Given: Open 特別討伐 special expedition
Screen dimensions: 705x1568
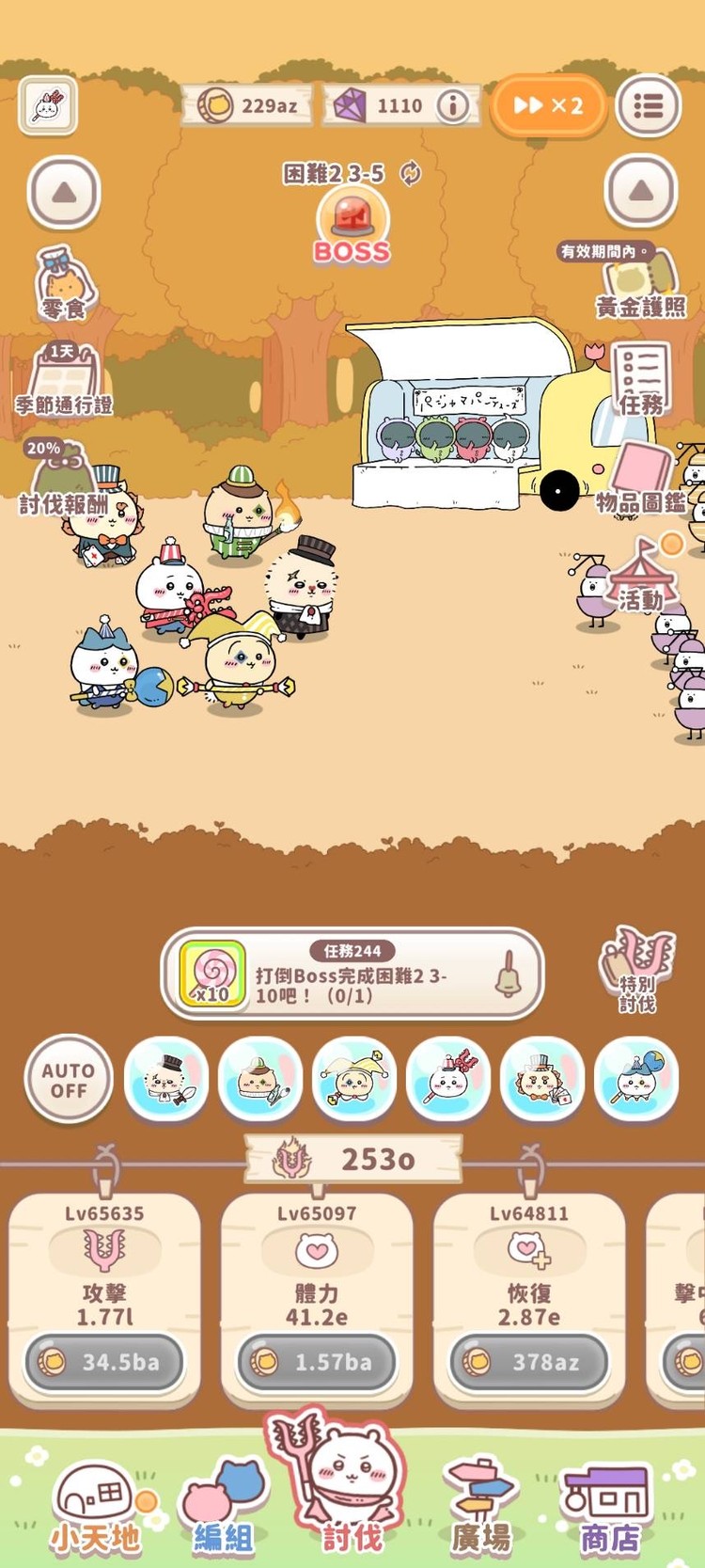Looking at the screenshot, I should [x=637, y=969].
